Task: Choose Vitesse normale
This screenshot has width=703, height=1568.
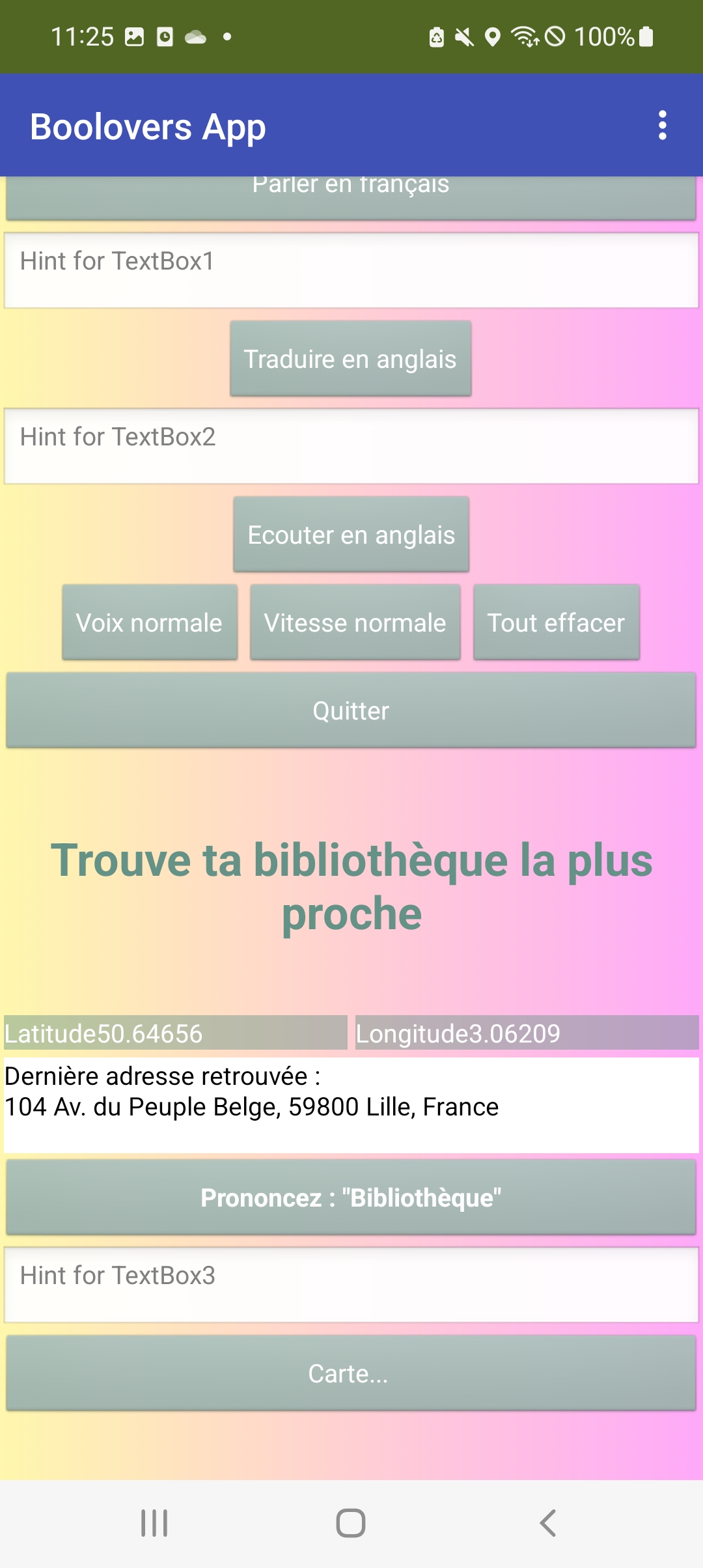Action: pyautogui.click(x=355, y=622)
